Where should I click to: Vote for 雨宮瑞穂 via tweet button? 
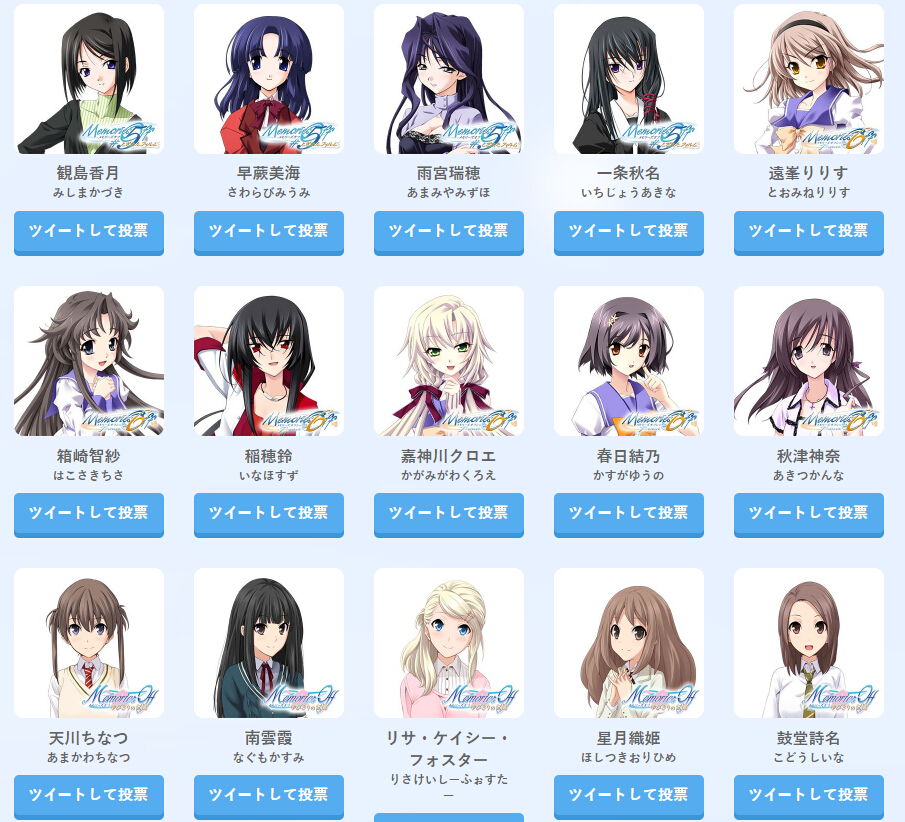pyautogui.click(x=449, y=232)
